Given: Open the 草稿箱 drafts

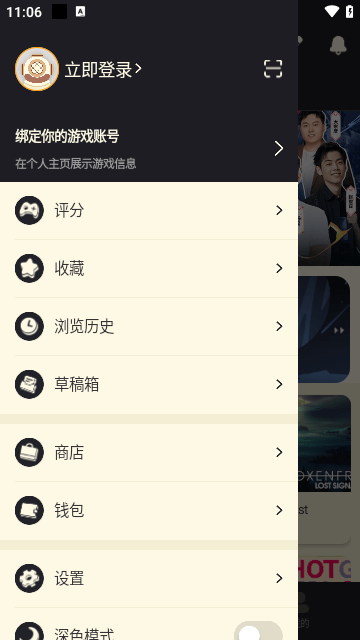Looking at the screenshot, I should [x=149, y=384].
